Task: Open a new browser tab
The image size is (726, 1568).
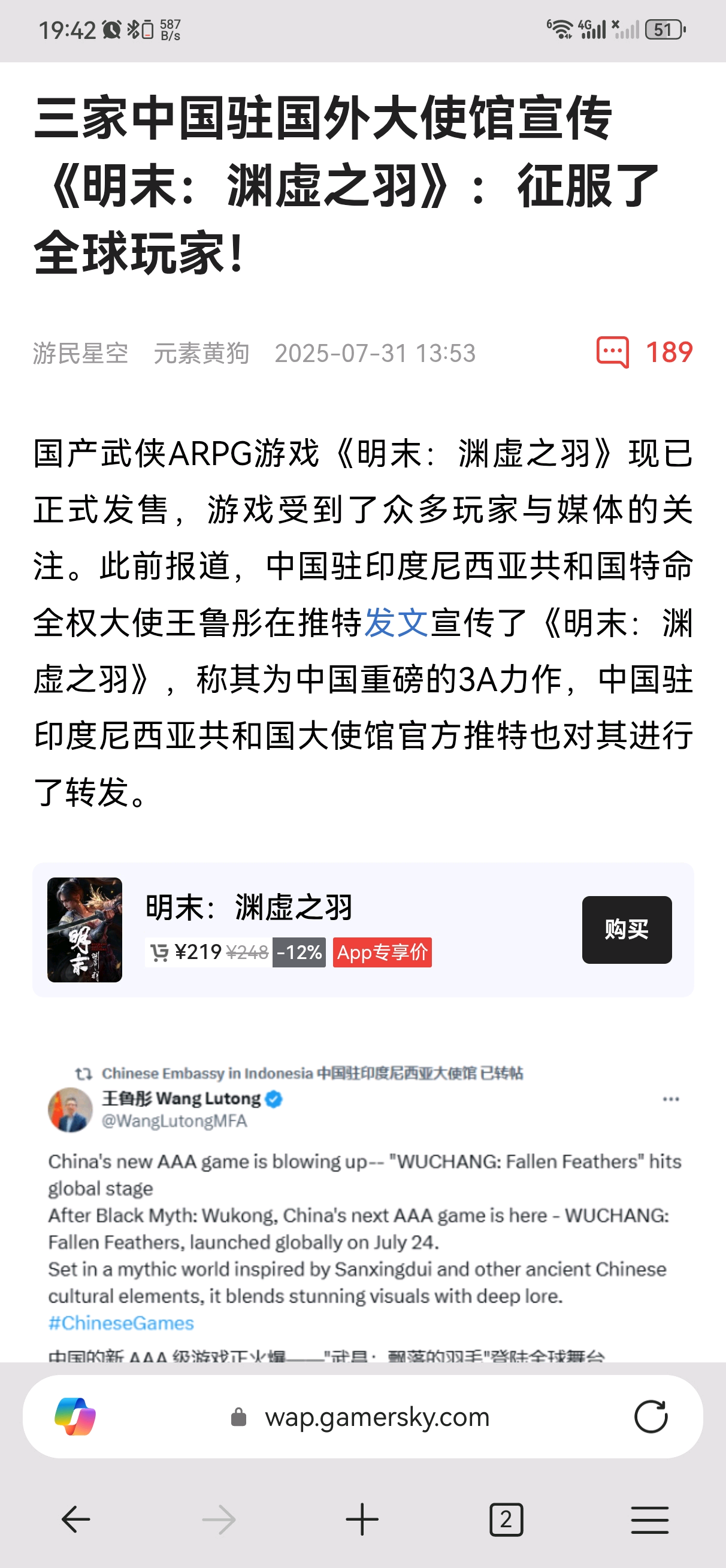Action: [x=362, y=1520]
